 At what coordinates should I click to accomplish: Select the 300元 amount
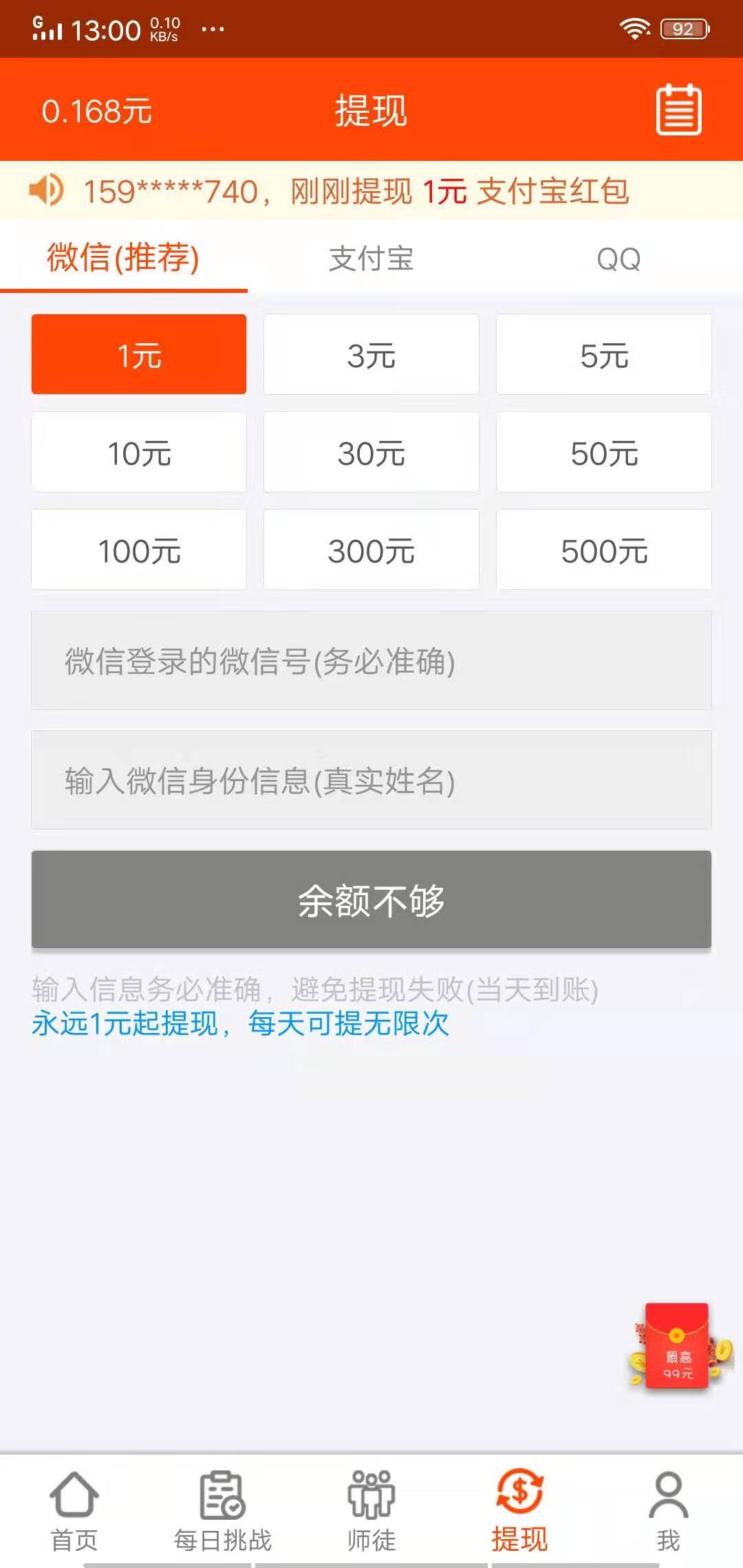[371, 550]
